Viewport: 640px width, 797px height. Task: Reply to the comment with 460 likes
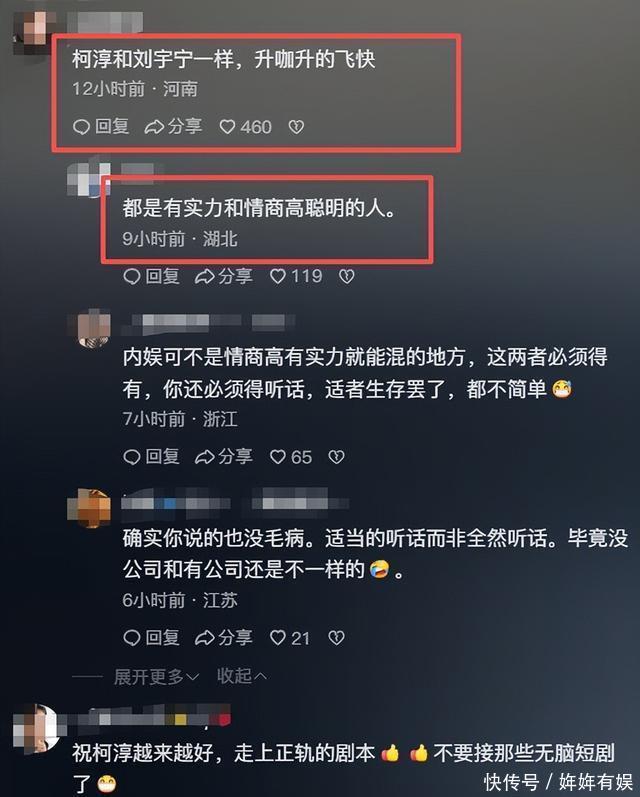[x=101, y=127]
